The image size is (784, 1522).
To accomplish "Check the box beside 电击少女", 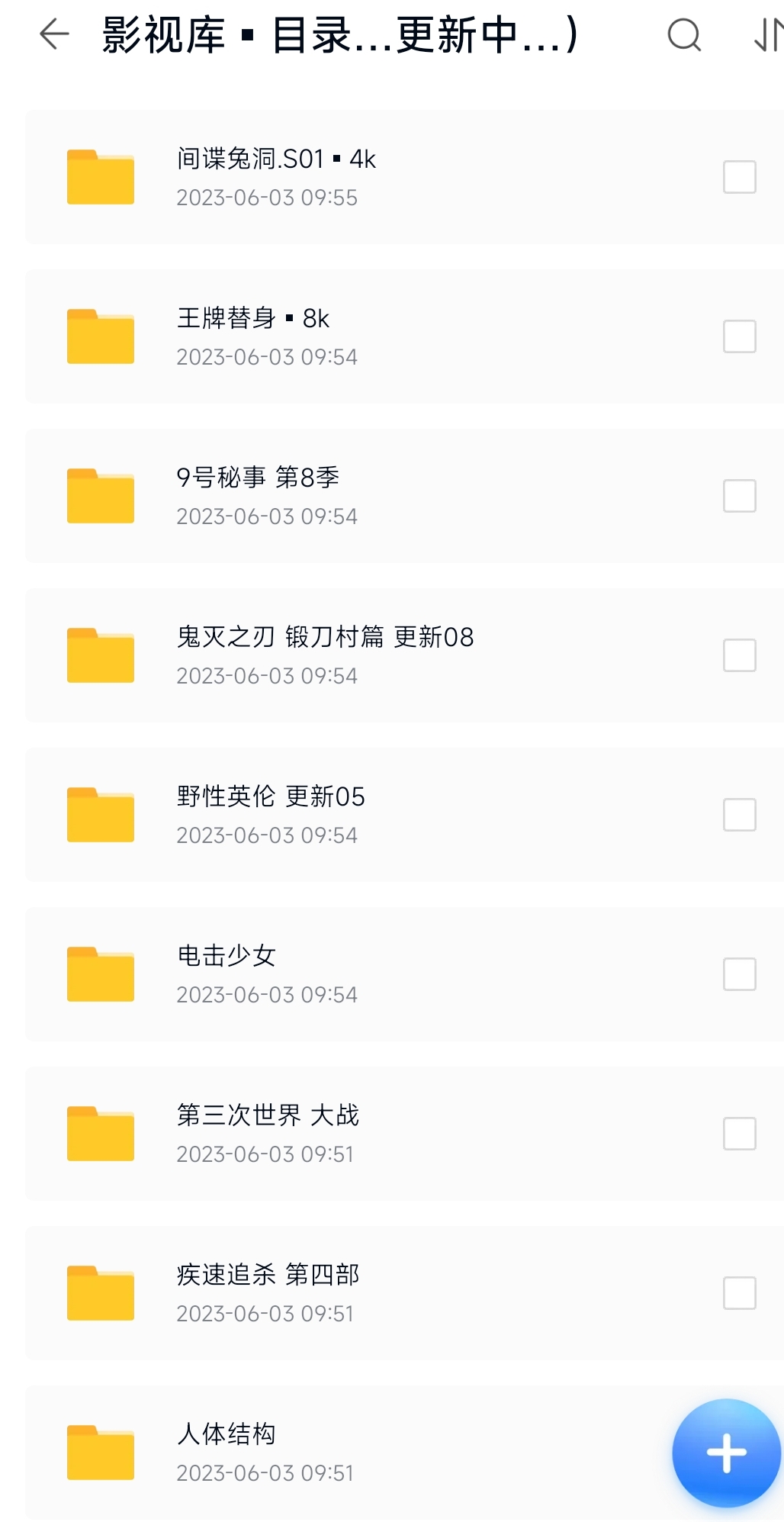I will (x=739, y=974).
